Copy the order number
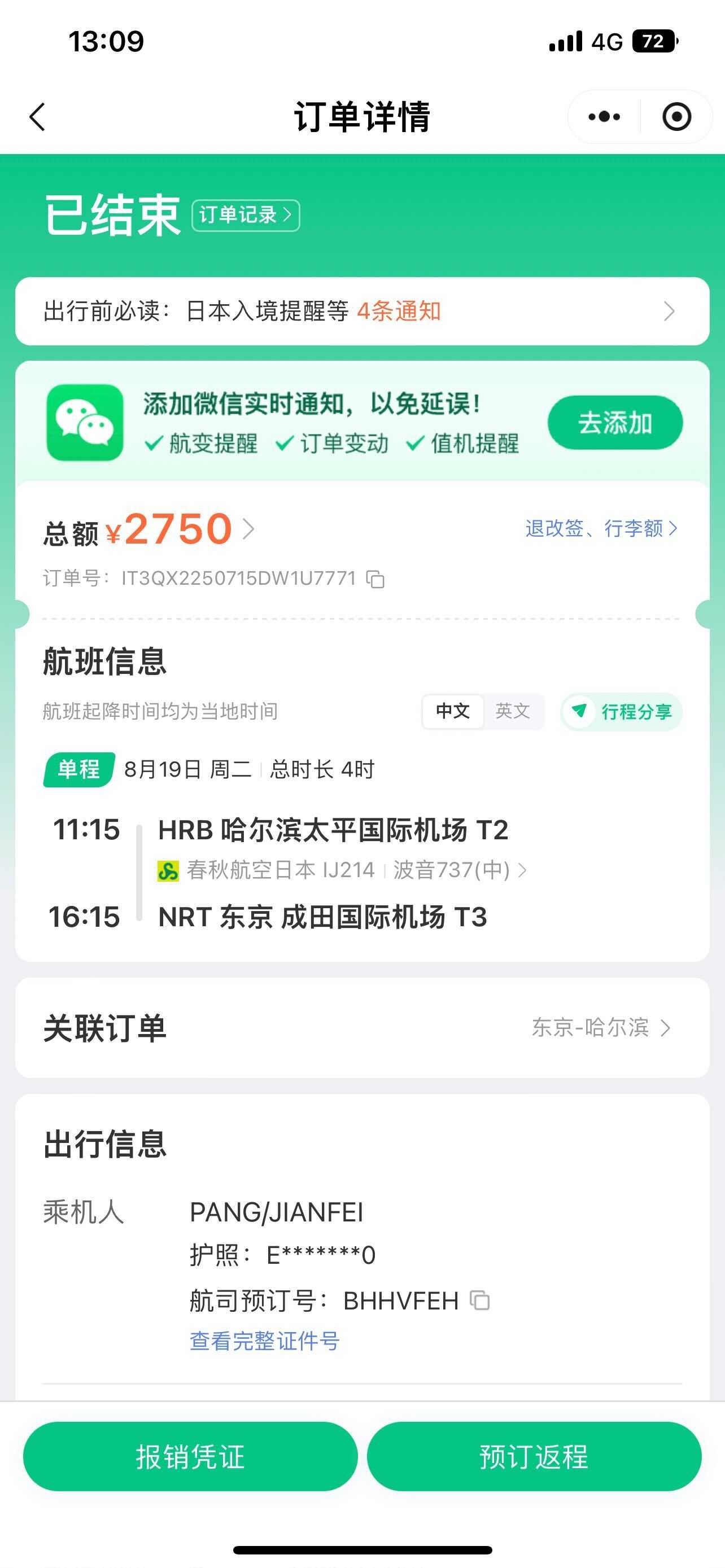The height and width of the screenshot is (1568, 725). (x=375, y=579)
